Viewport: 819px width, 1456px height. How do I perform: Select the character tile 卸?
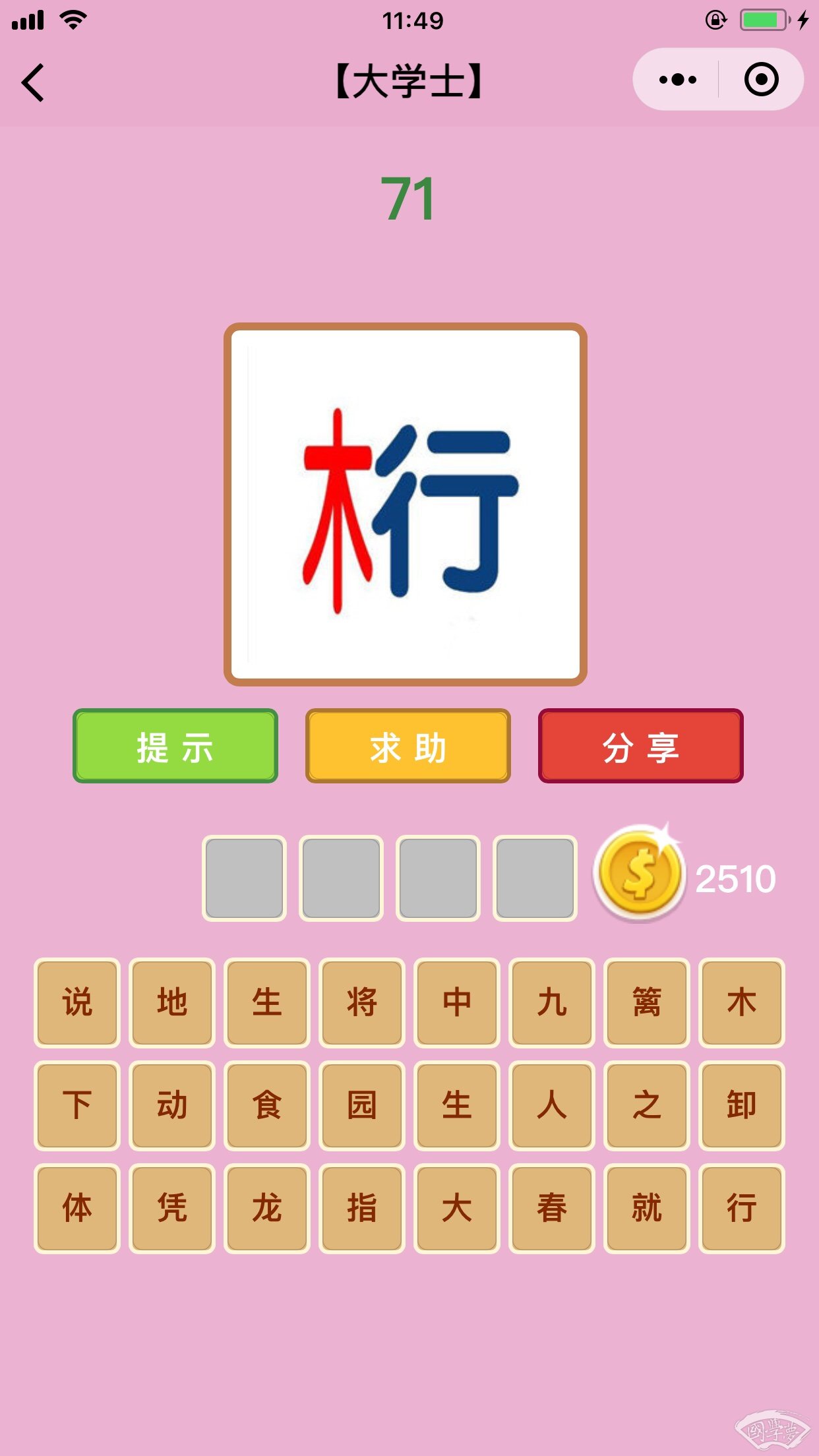[742, 1105]
